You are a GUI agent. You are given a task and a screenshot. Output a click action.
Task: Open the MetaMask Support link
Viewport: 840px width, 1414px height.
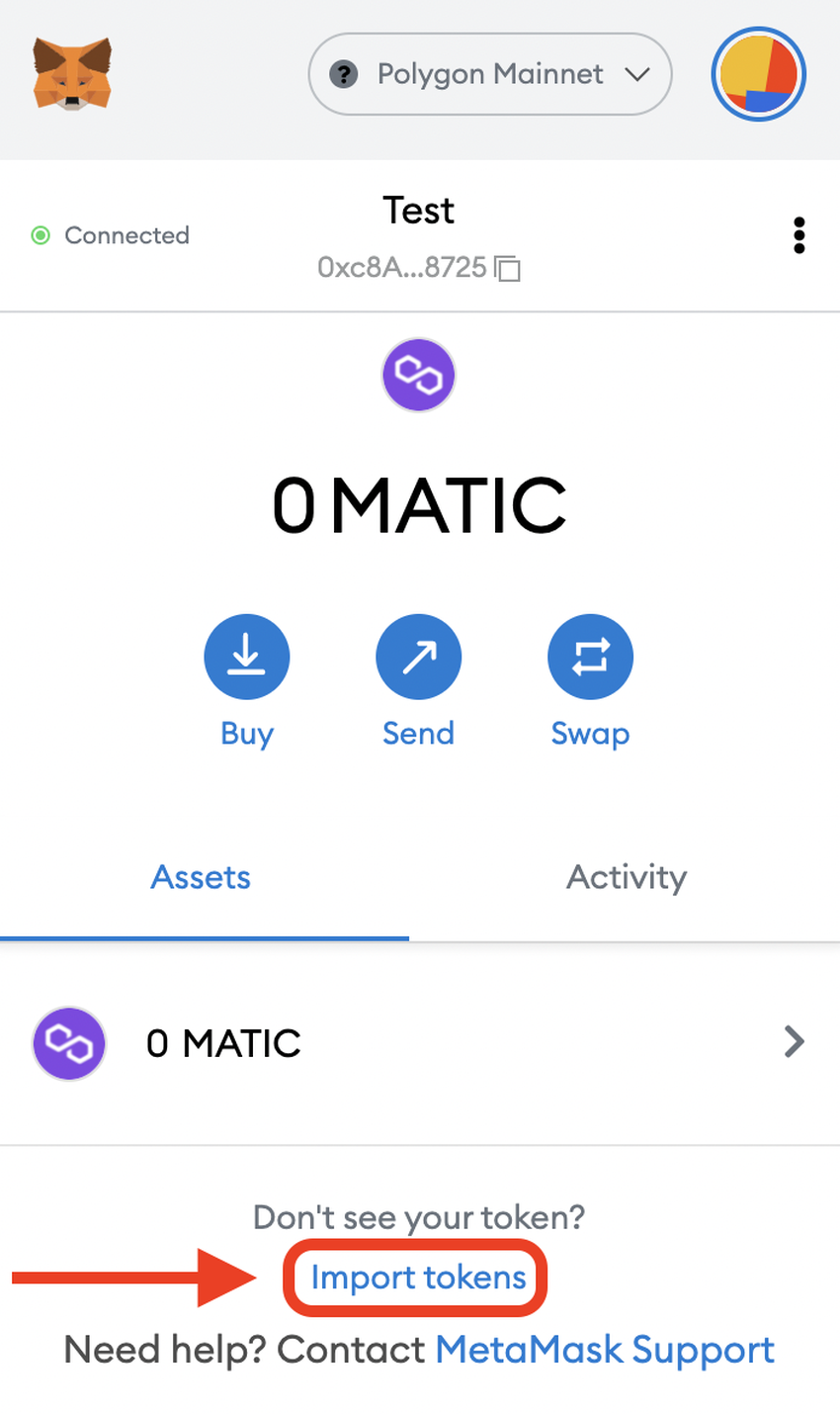tap(605, 1350)
